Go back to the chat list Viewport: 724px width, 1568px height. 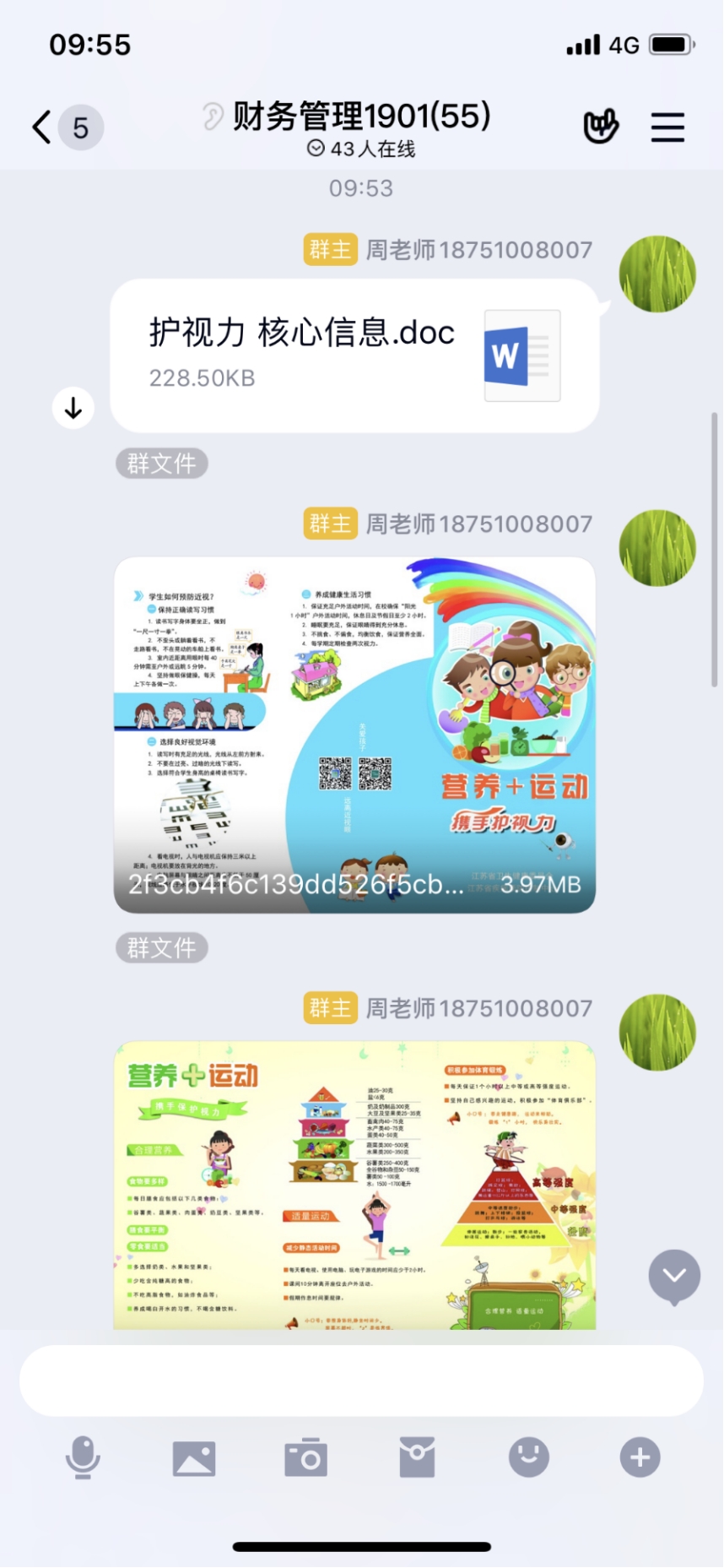42,128
